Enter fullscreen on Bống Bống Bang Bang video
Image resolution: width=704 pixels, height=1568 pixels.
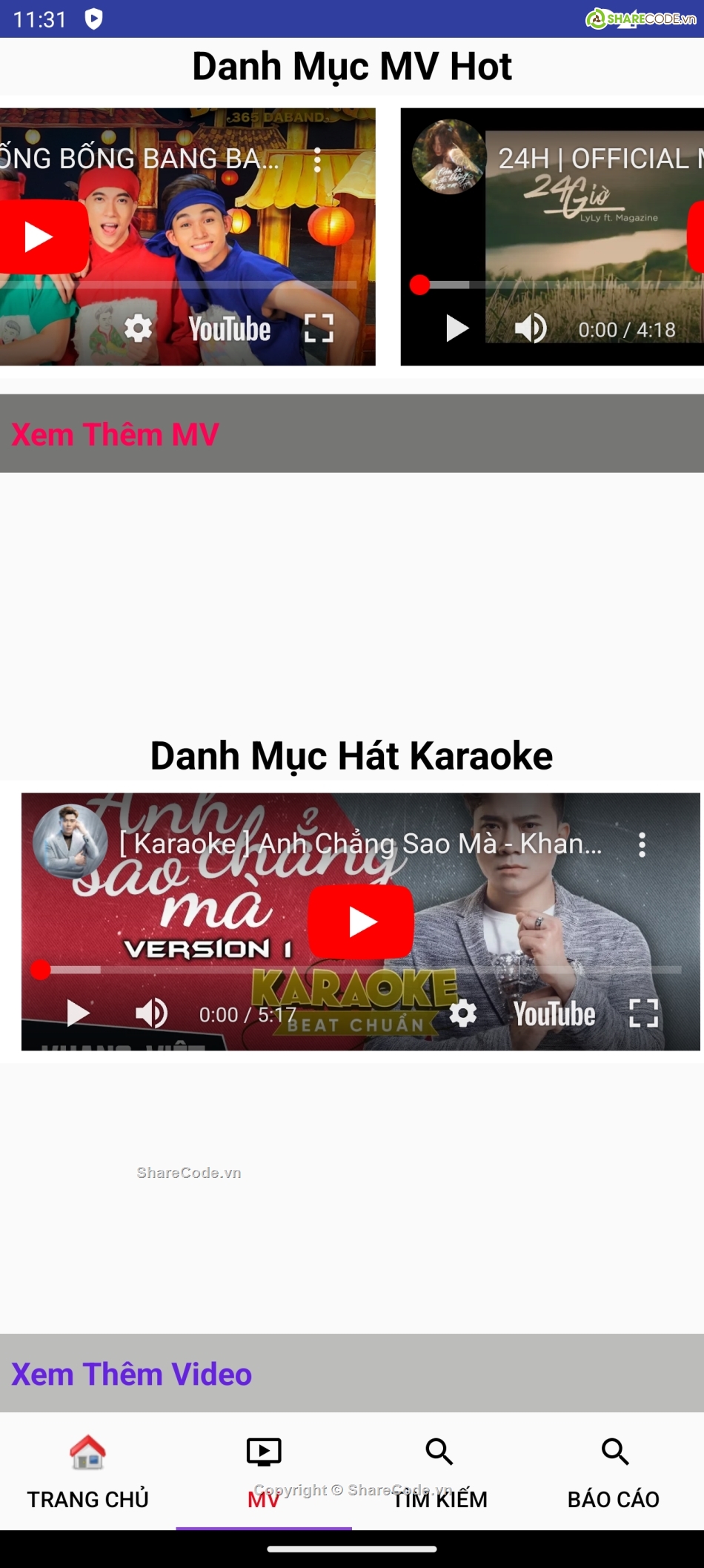[x=319, y=328]
